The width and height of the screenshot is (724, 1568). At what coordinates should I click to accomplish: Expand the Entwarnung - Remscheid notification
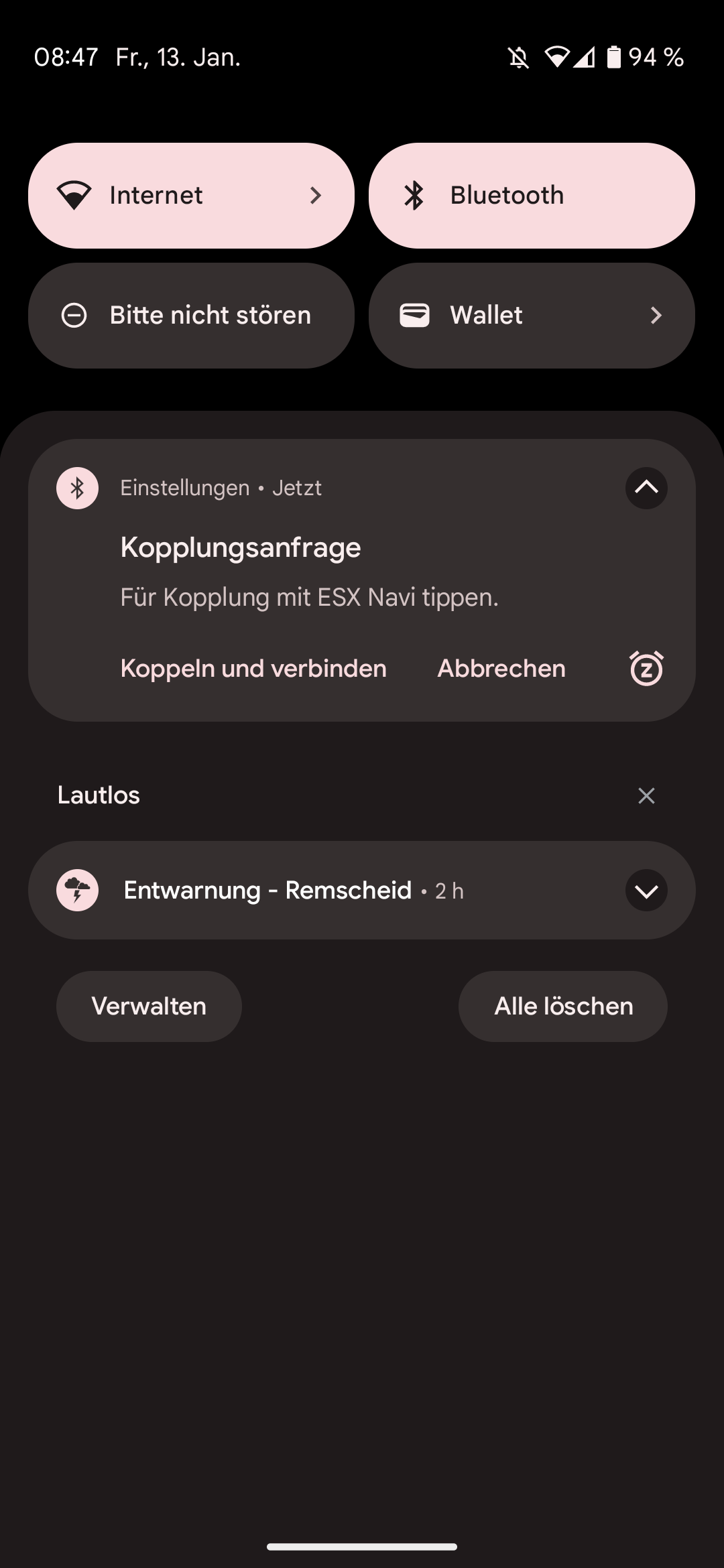click(x=646, y=891)
